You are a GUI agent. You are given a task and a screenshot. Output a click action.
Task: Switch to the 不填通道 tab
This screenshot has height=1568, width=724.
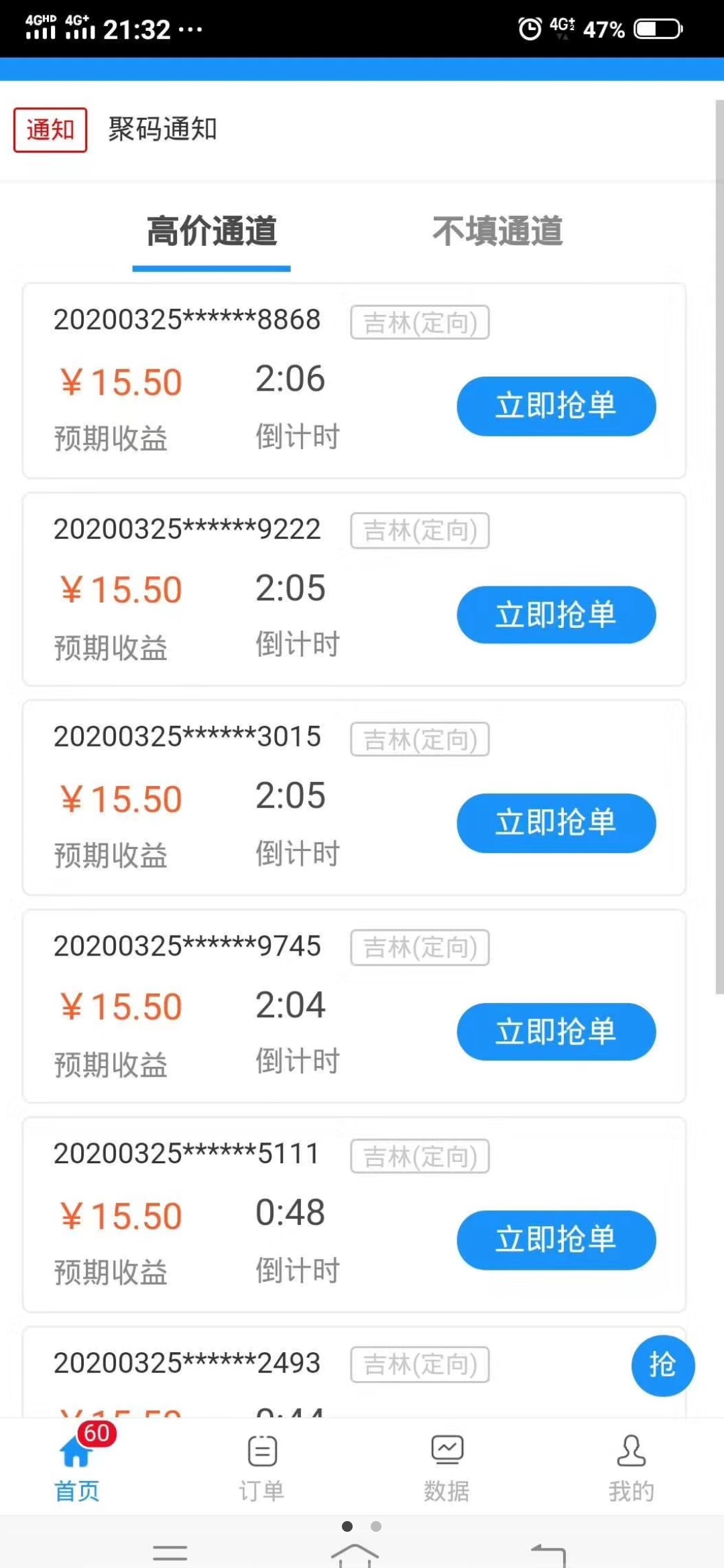tap(497, 231)
